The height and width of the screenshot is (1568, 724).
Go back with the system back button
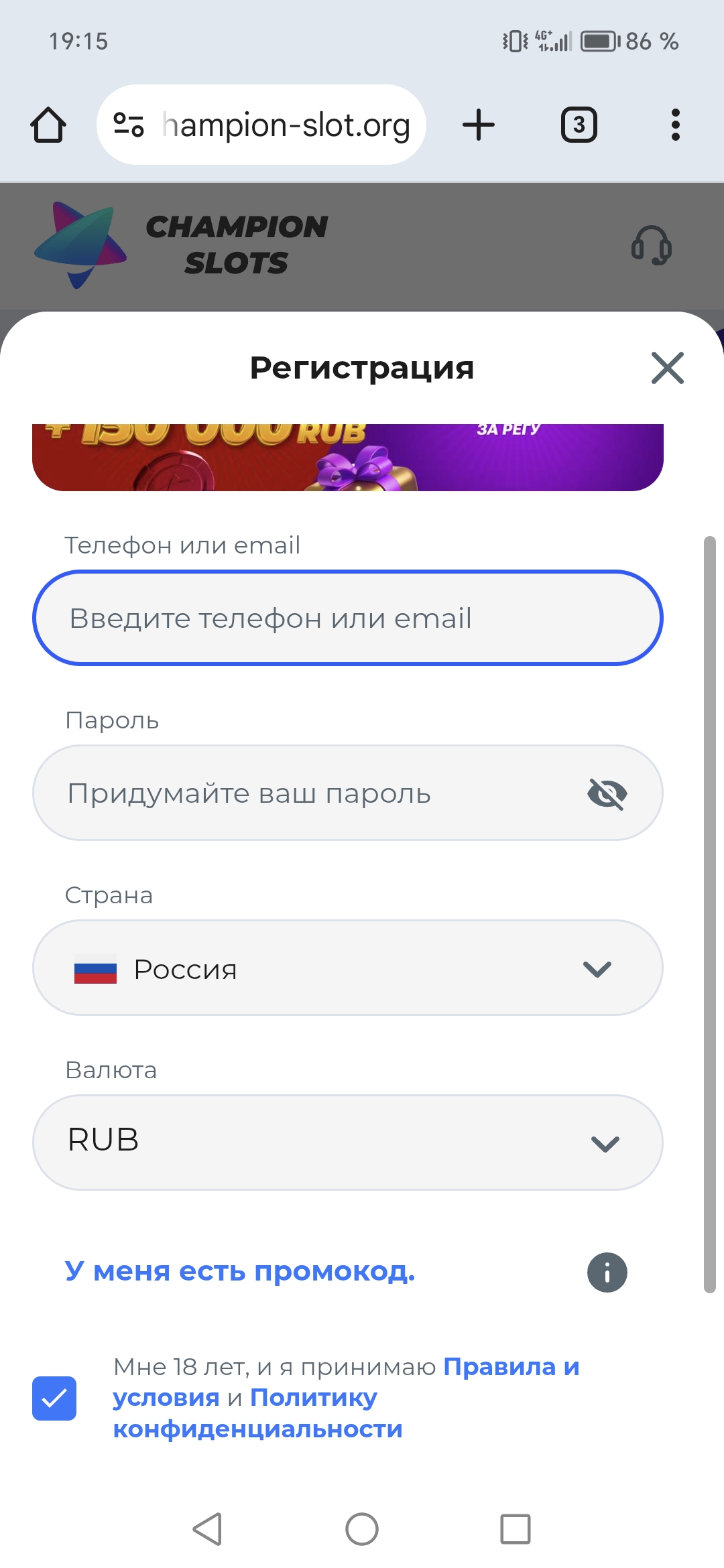coord(207,1529)
